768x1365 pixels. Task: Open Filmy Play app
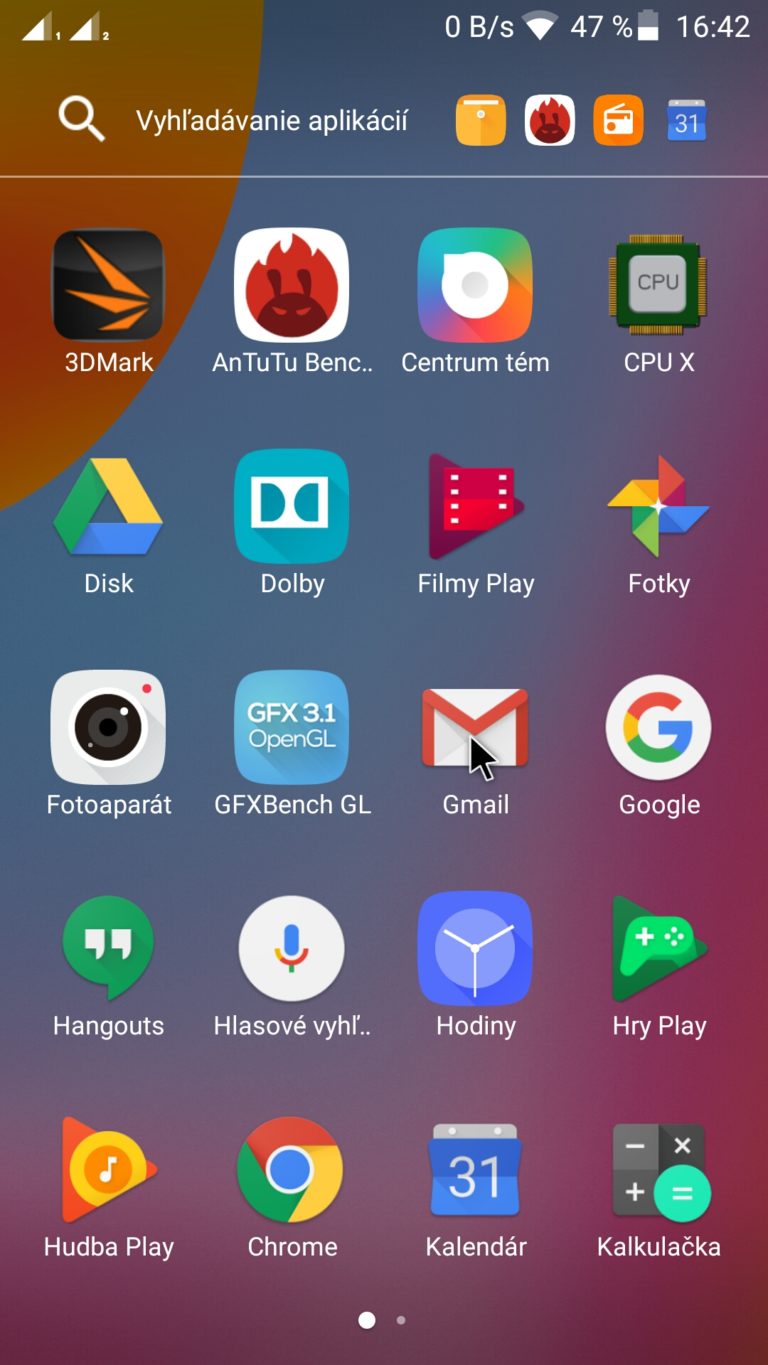click(x=475, y=507)
